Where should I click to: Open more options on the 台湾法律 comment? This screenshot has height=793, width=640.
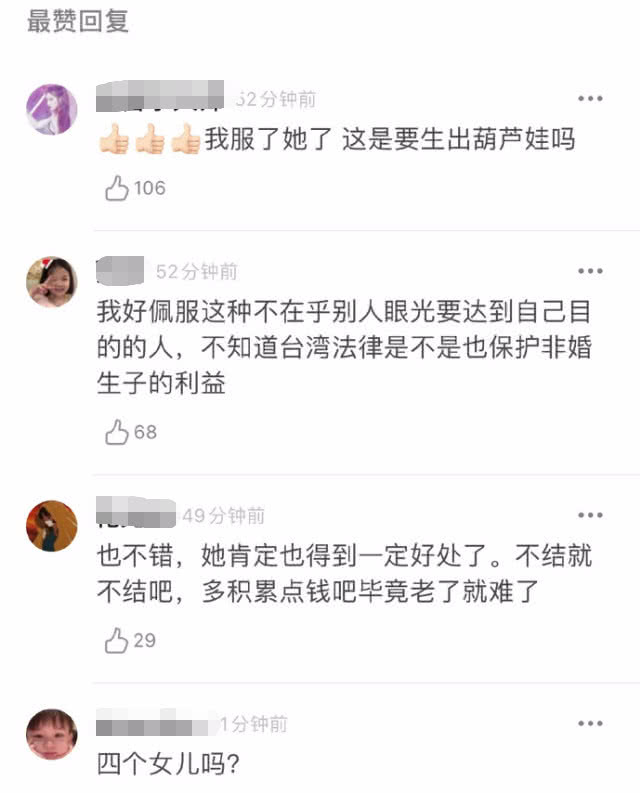pos(591,271)
